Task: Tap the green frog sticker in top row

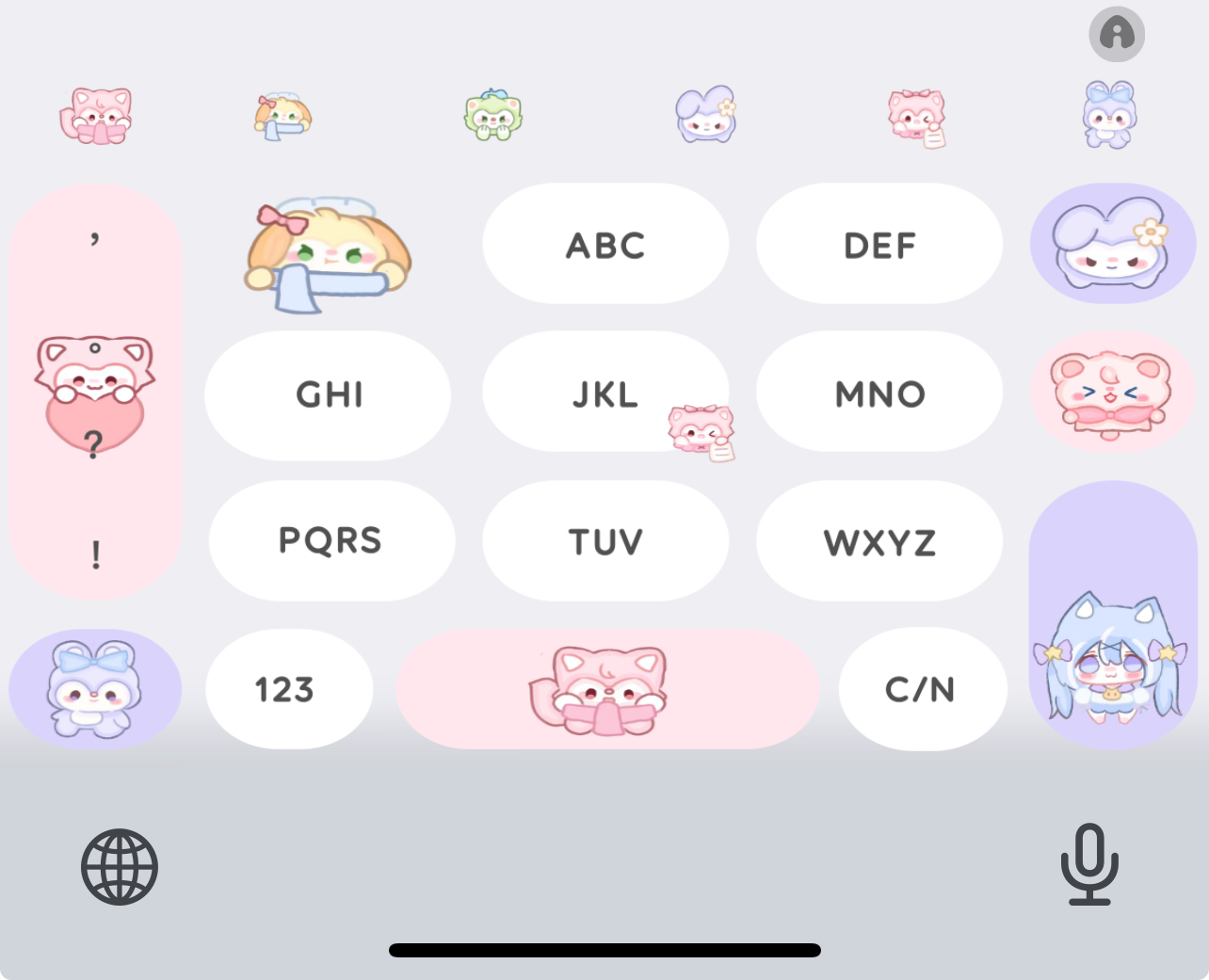Action: (x=492, y=116)
